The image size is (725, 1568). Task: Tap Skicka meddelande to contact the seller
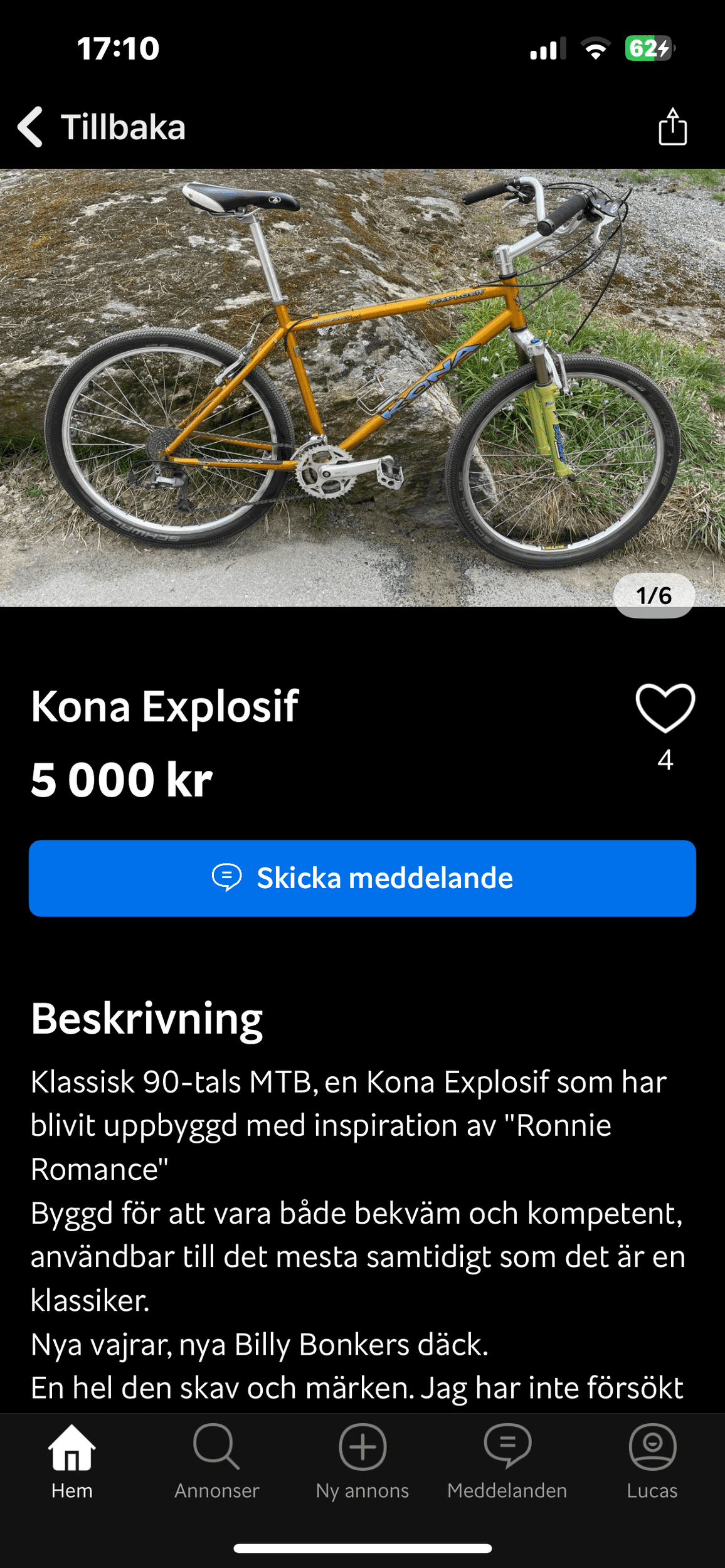[362, 878]
